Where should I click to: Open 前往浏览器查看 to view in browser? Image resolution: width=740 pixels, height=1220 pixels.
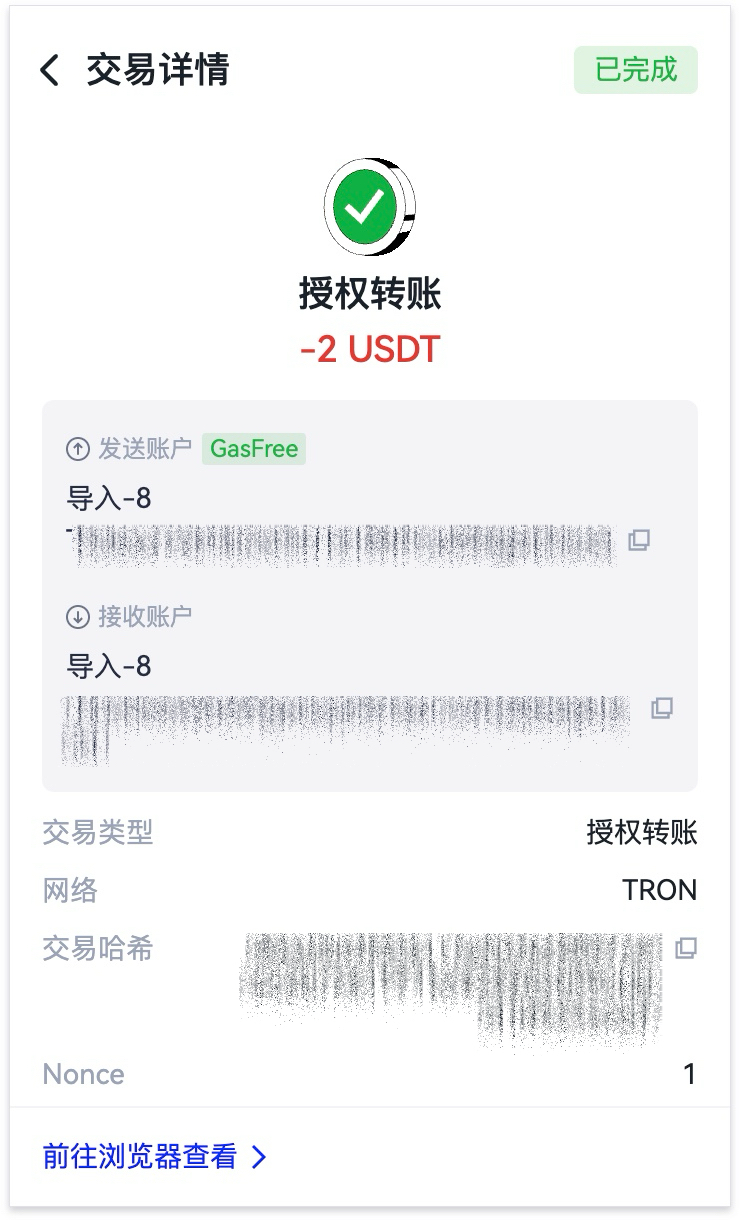point(155,1157)
